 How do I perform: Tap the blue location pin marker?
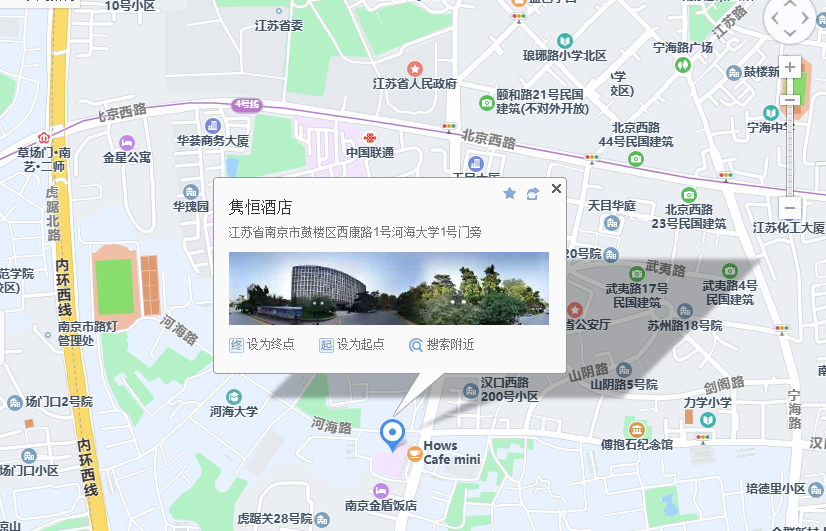click(392, 433)
